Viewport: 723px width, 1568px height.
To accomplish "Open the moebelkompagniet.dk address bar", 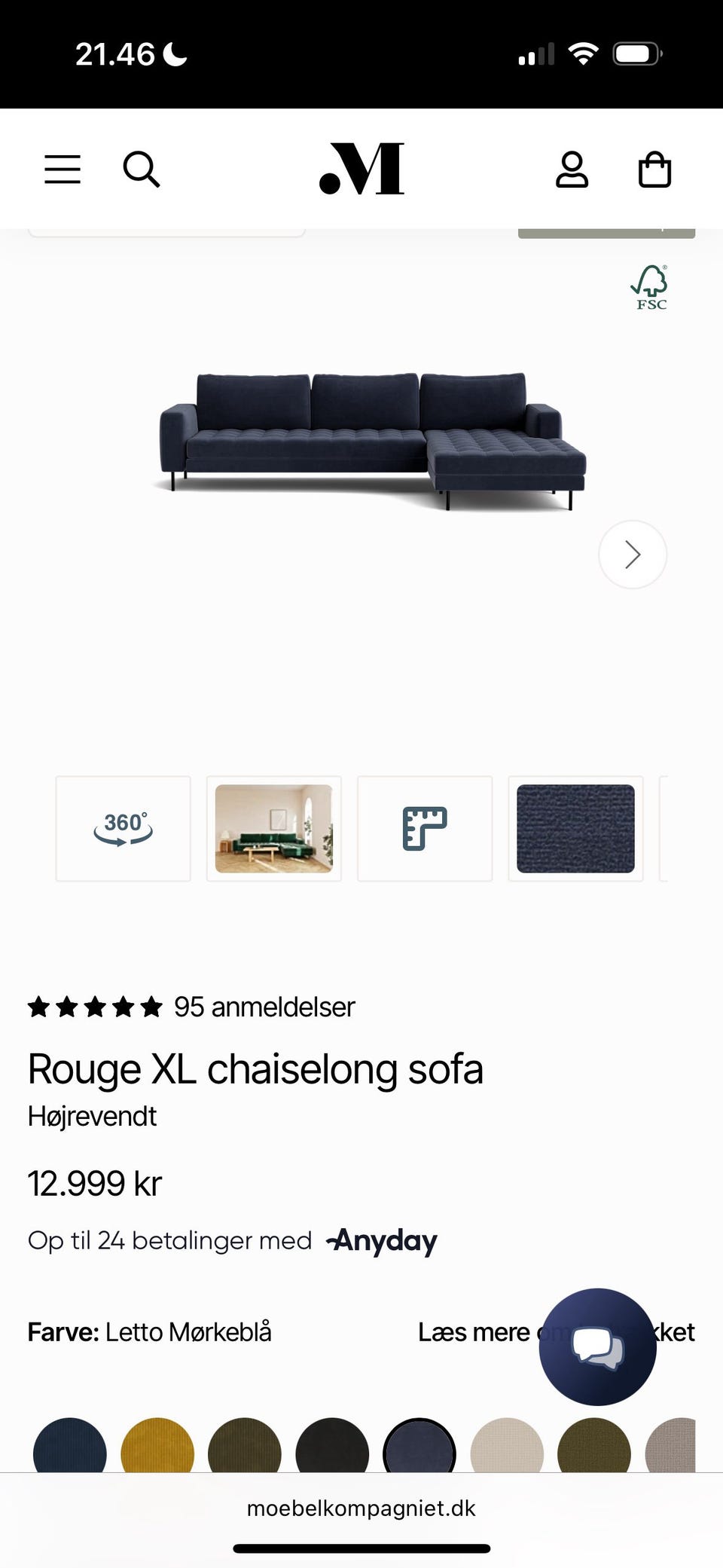I will (x=361, y=1508).
